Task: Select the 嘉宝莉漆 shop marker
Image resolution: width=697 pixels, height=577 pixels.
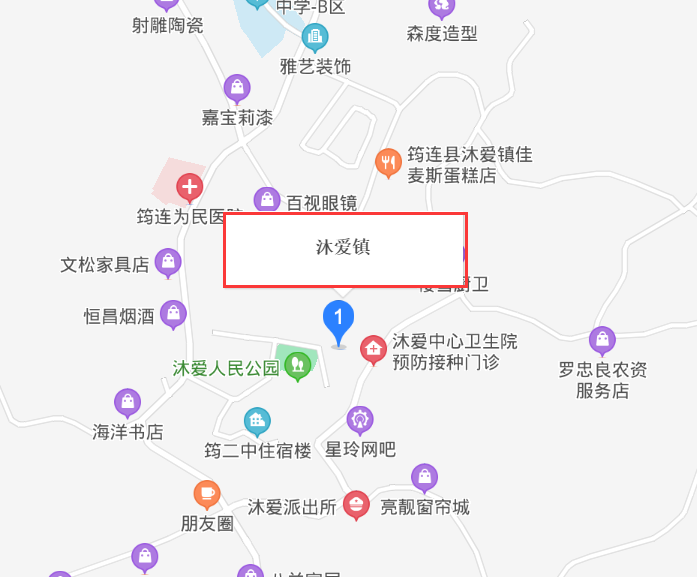Action: 237,88
